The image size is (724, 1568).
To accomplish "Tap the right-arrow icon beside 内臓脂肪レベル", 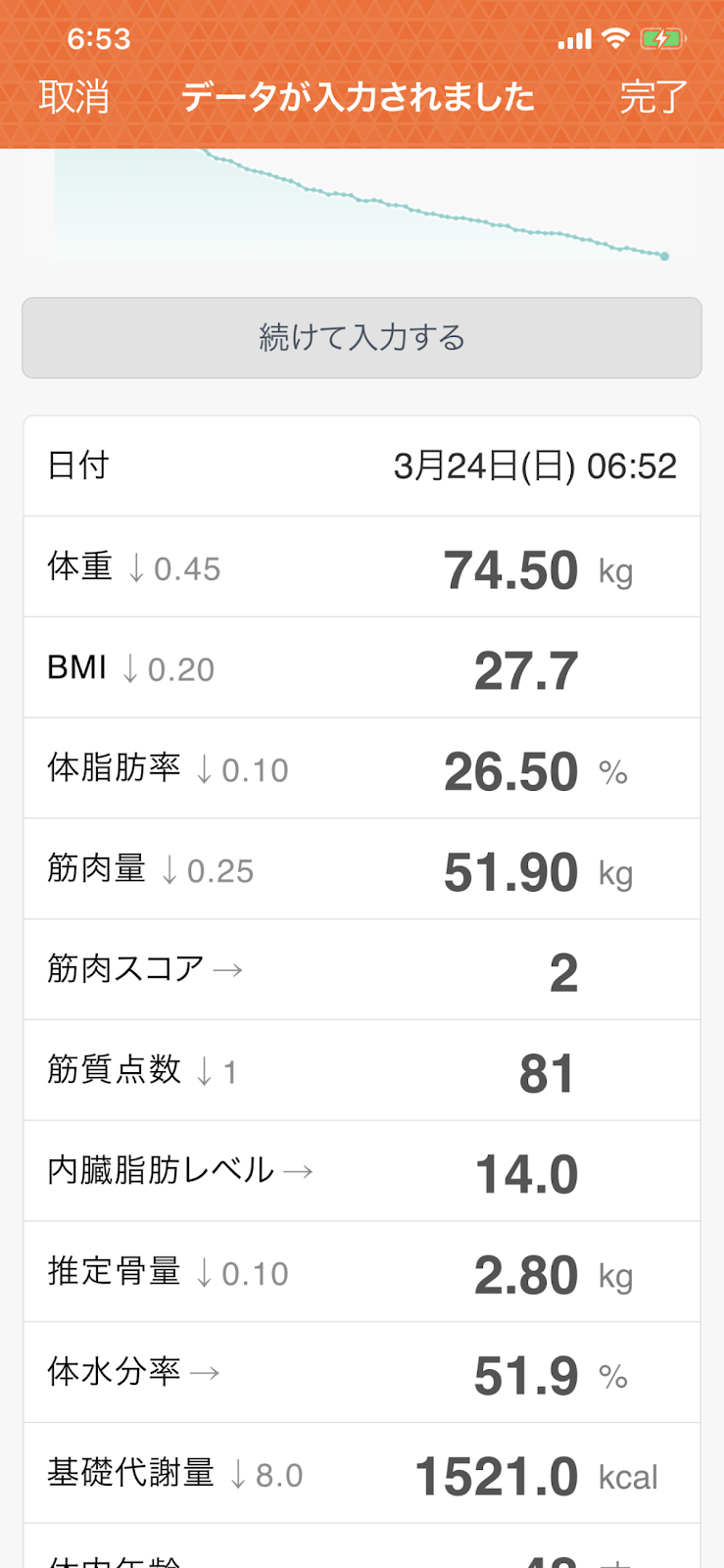I will coord(299,1171).
